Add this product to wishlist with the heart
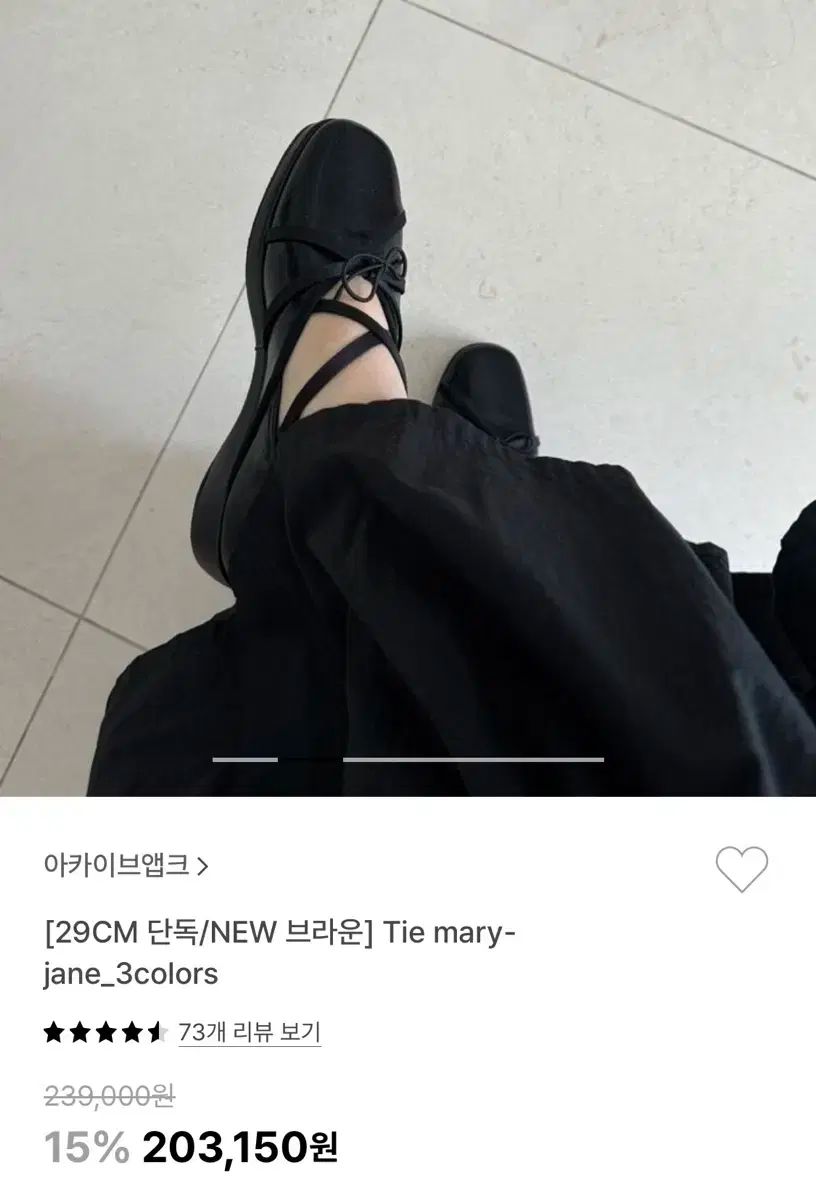The height and width of the screenshot is (1200, 816). [742, 869]
